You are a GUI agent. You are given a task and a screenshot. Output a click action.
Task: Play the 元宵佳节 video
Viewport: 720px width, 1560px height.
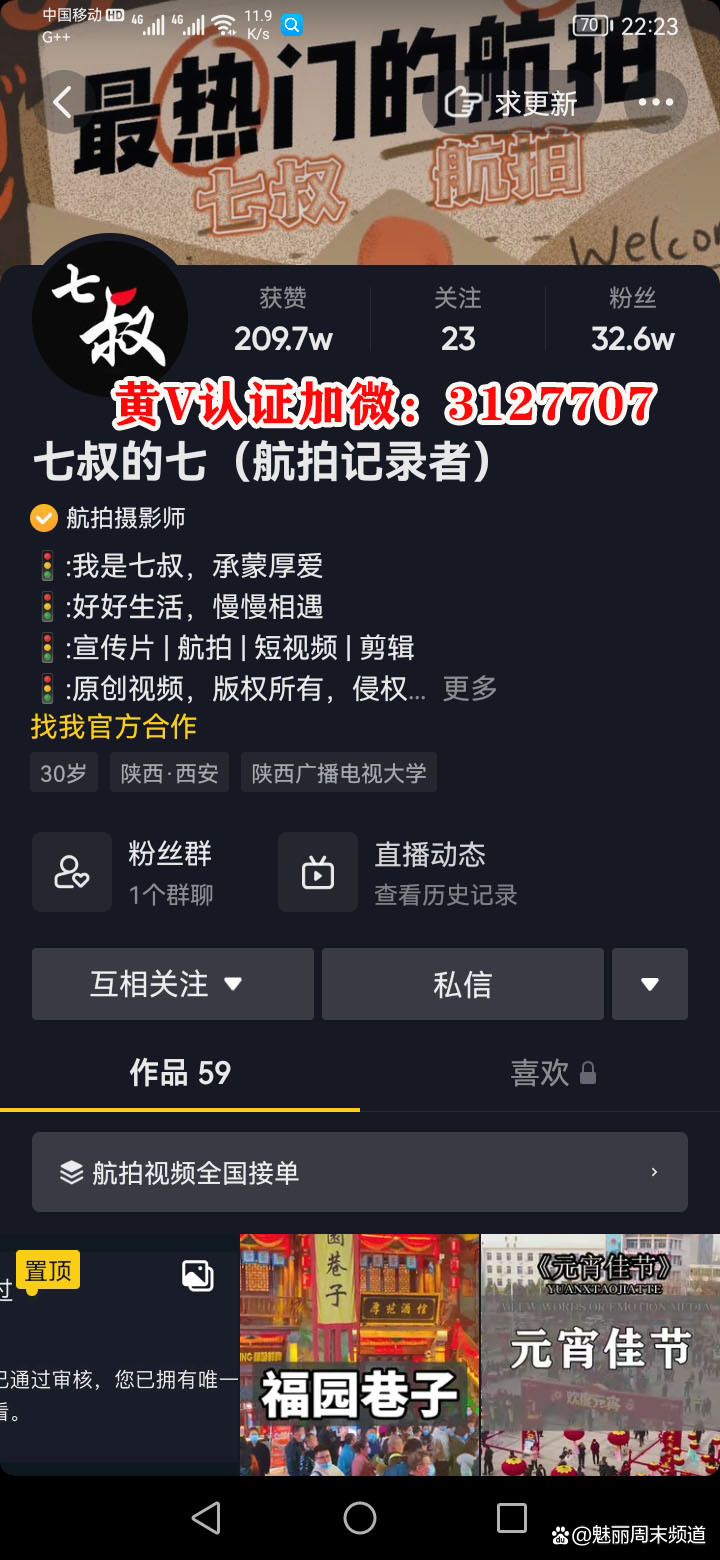pos(600,1355)
